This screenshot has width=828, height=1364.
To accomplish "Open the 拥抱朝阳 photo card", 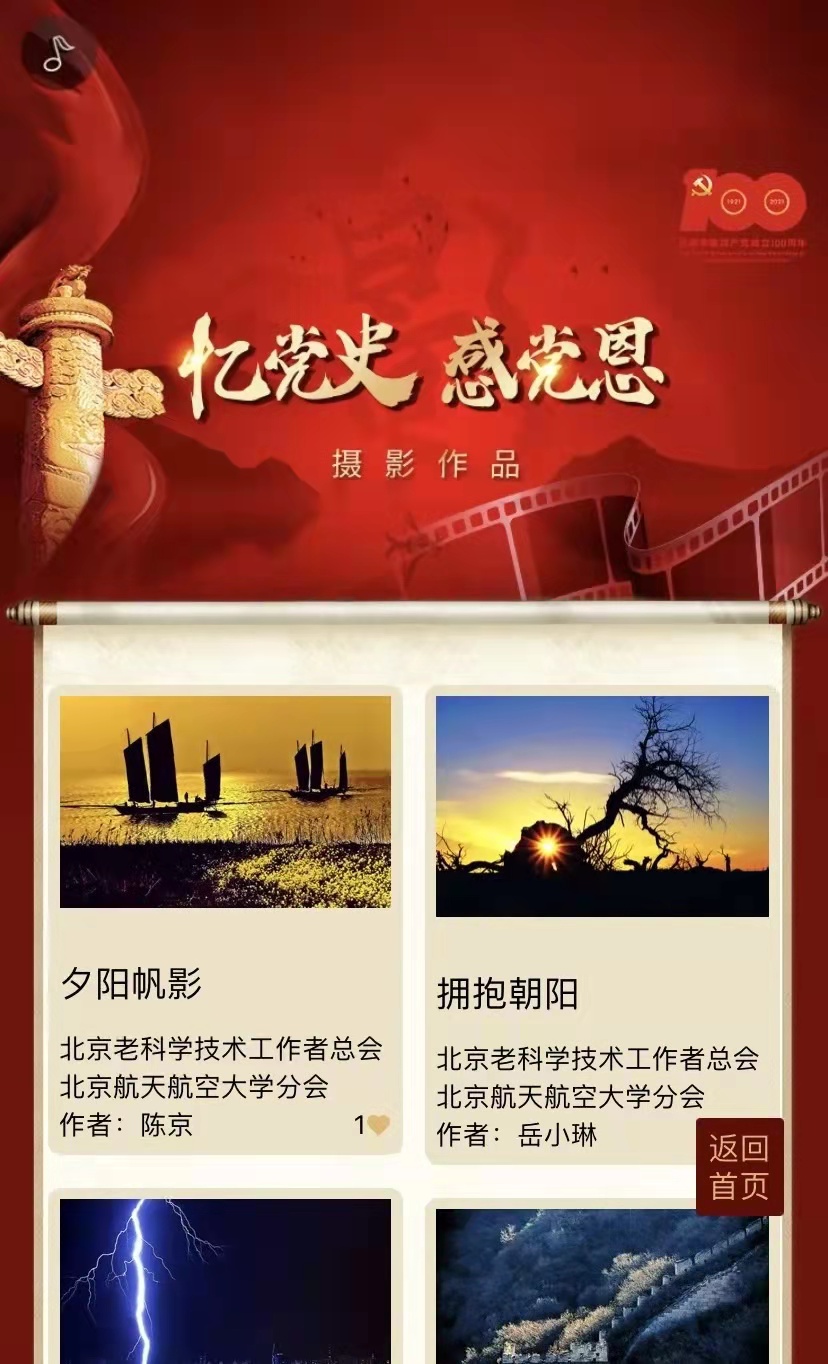I will pyautogui.click(x=602, y=807).
